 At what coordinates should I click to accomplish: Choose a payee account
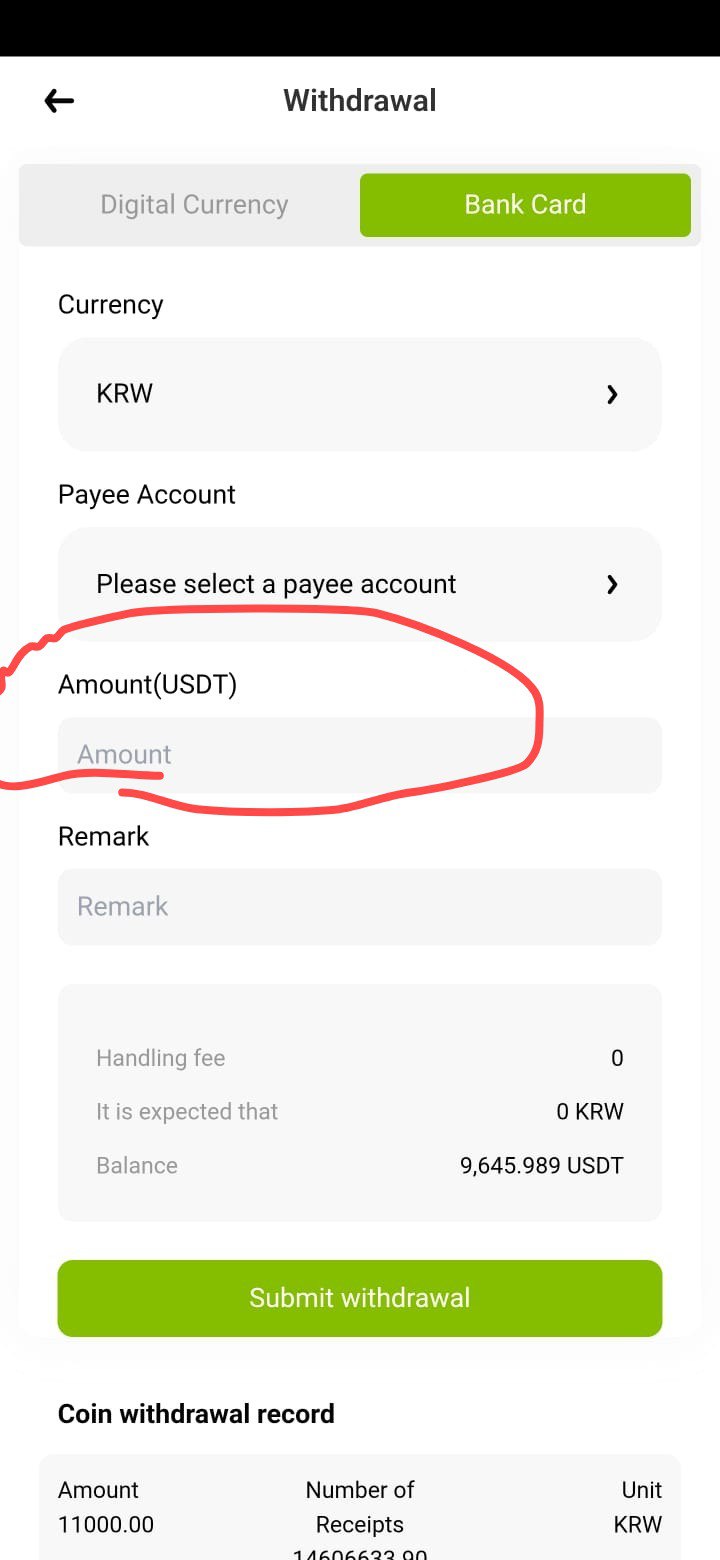(360, 584)
